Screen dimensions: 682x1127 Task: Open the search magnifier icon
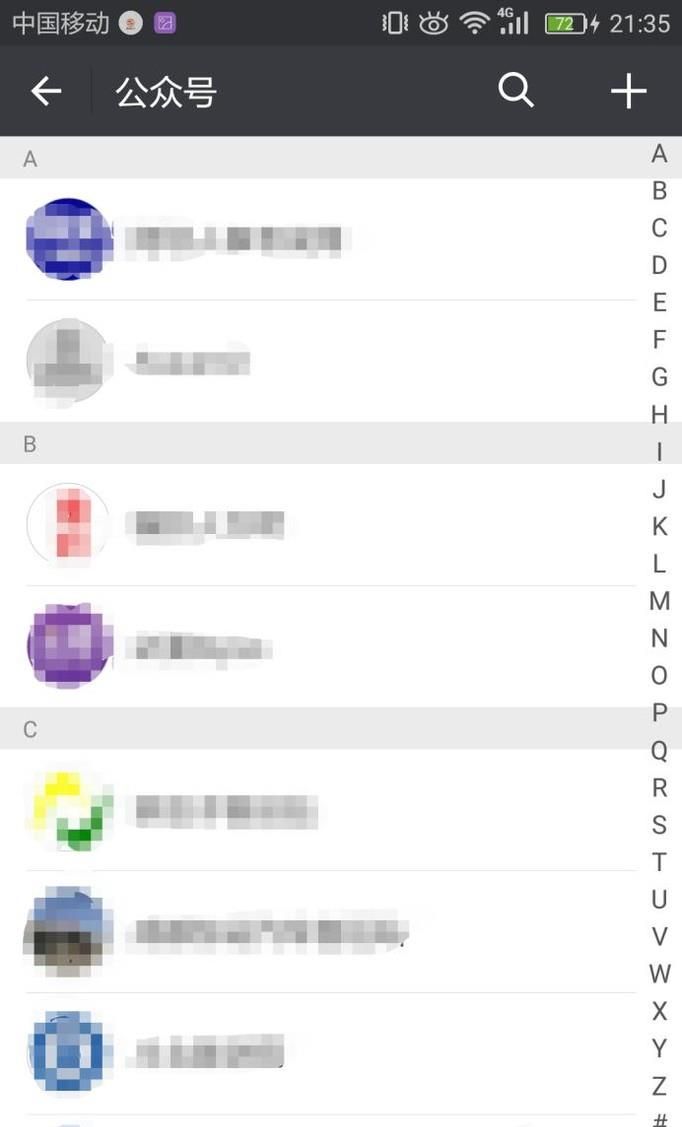click(516, 91)
